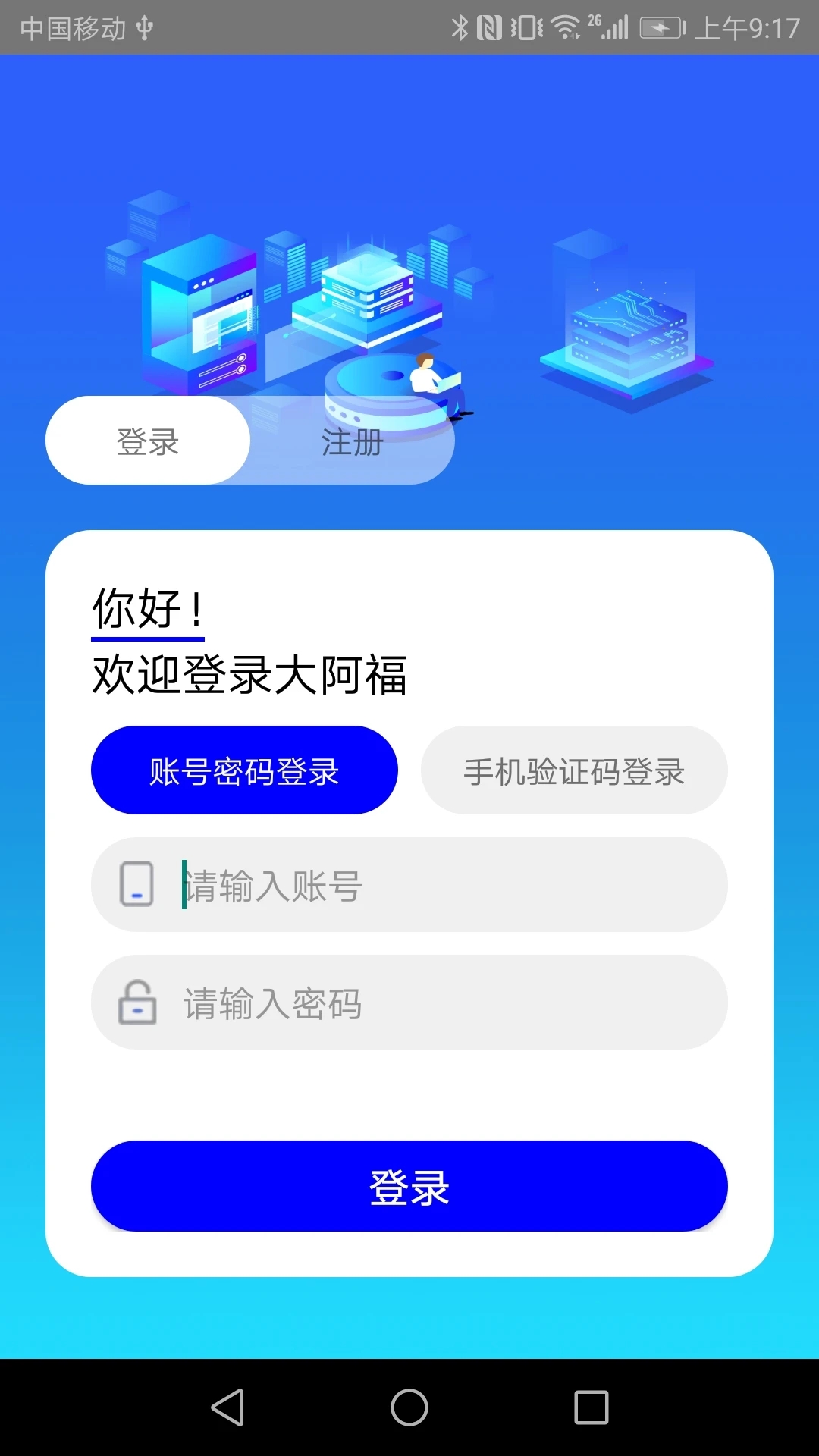The width and height of the screenshot is (819, 1456).
Task: Go back using the system back button
Action: [x=227, y=1407]
